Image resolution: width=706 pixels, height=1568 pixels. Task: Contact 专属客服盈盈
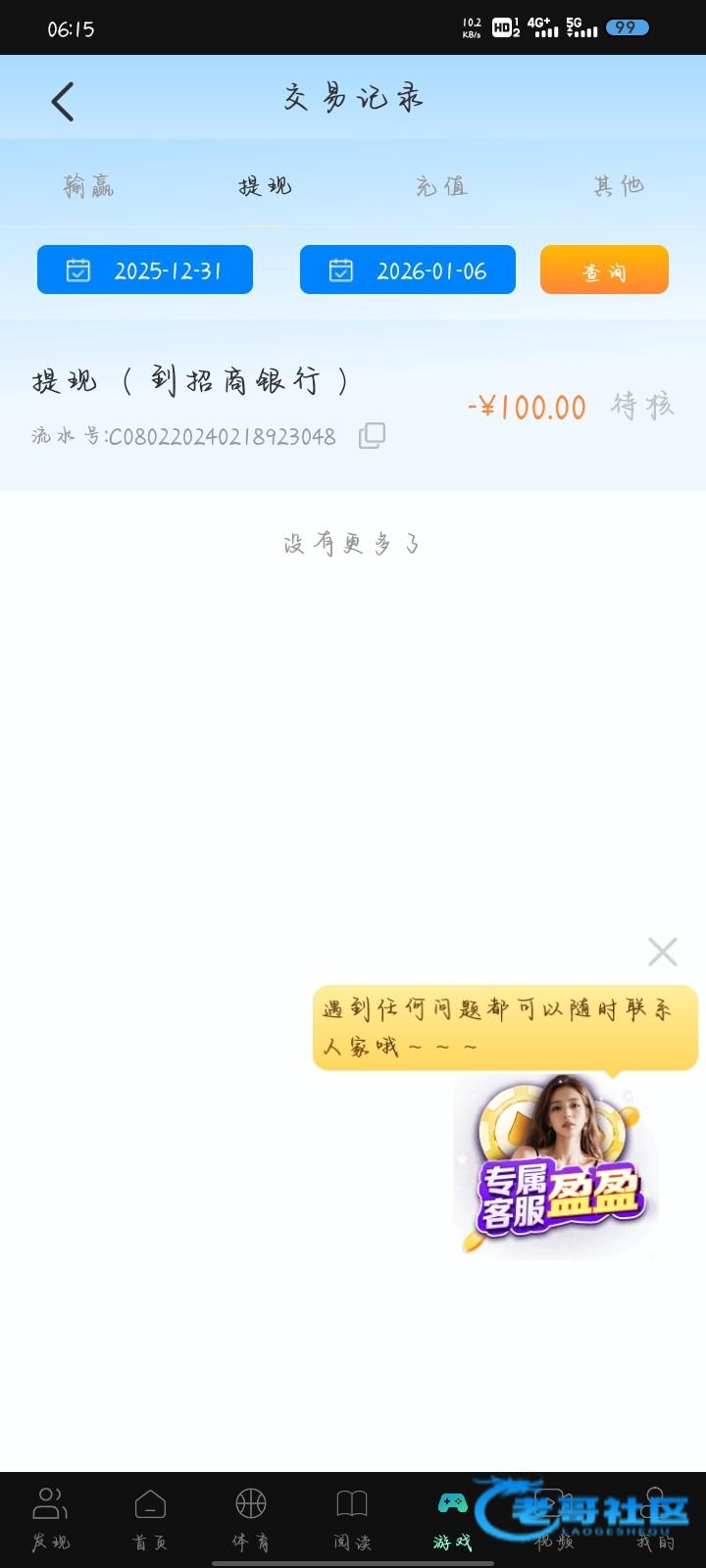click(556, 1166)
